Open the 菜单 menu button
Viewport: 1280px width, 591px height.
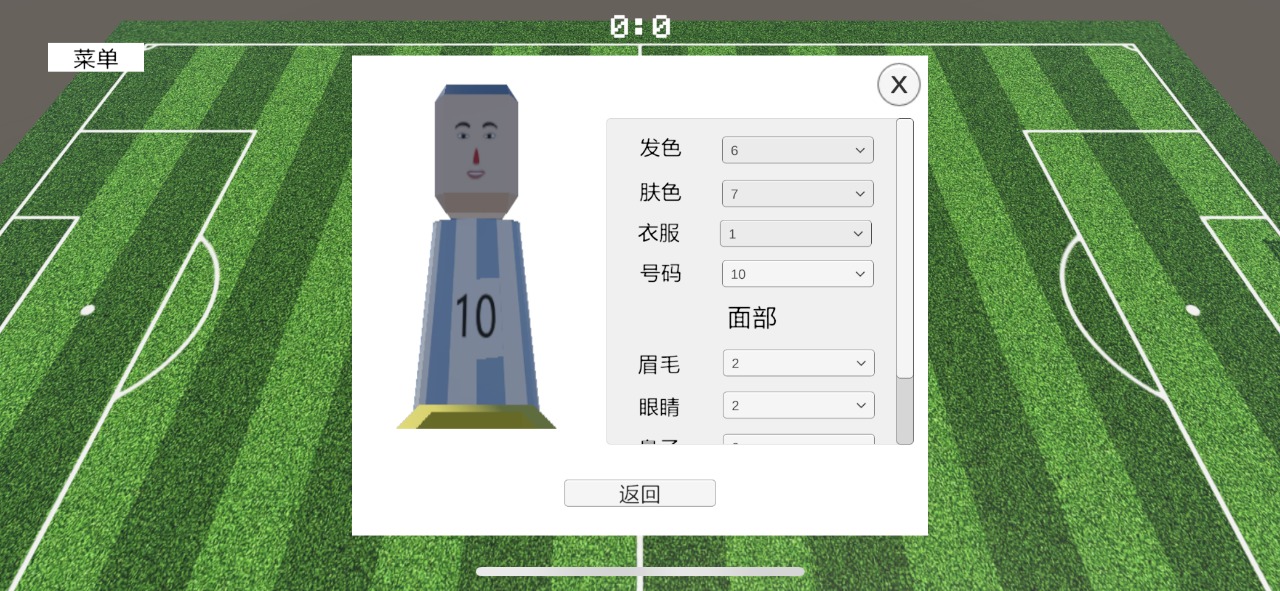(x=96, y=58)
